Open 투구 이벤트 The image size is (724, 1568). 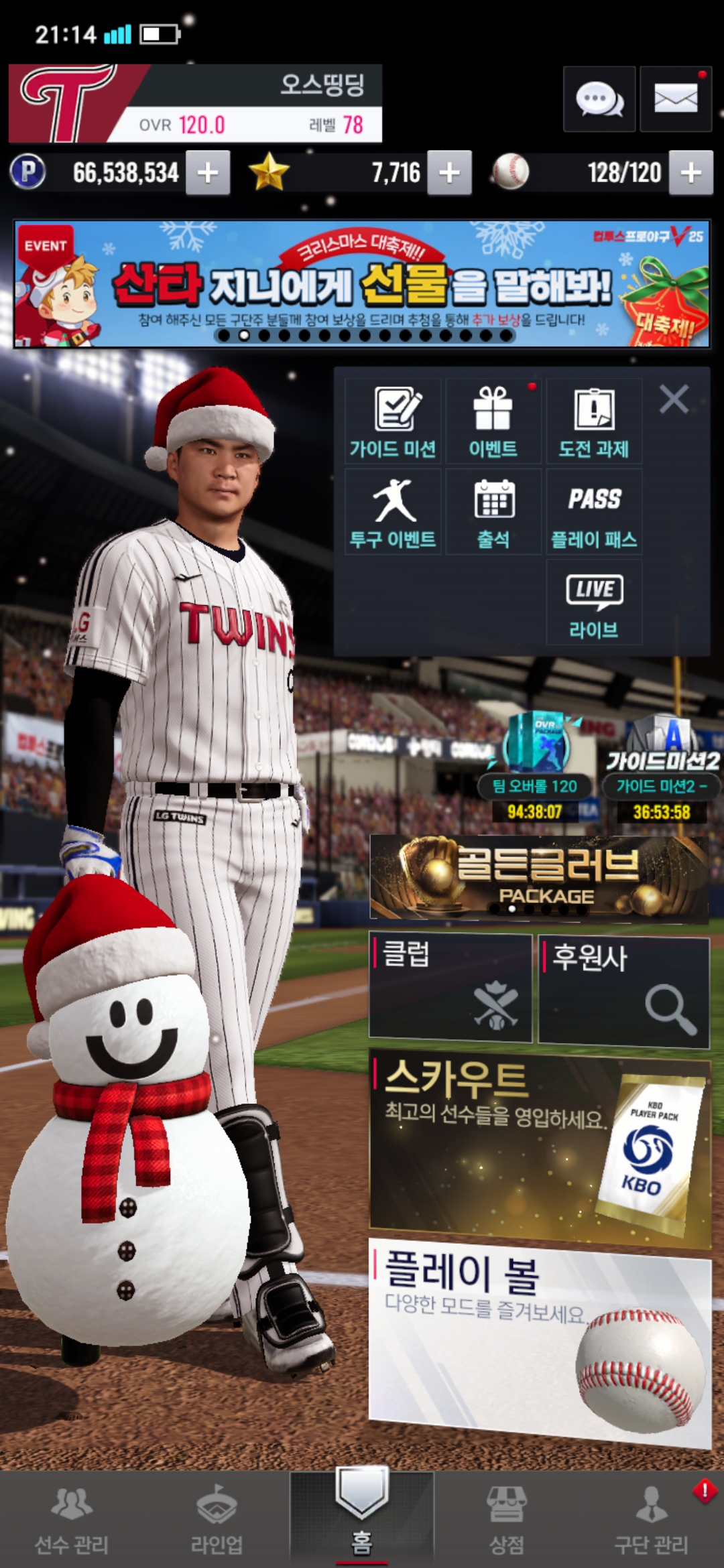(x=393, y=512)
